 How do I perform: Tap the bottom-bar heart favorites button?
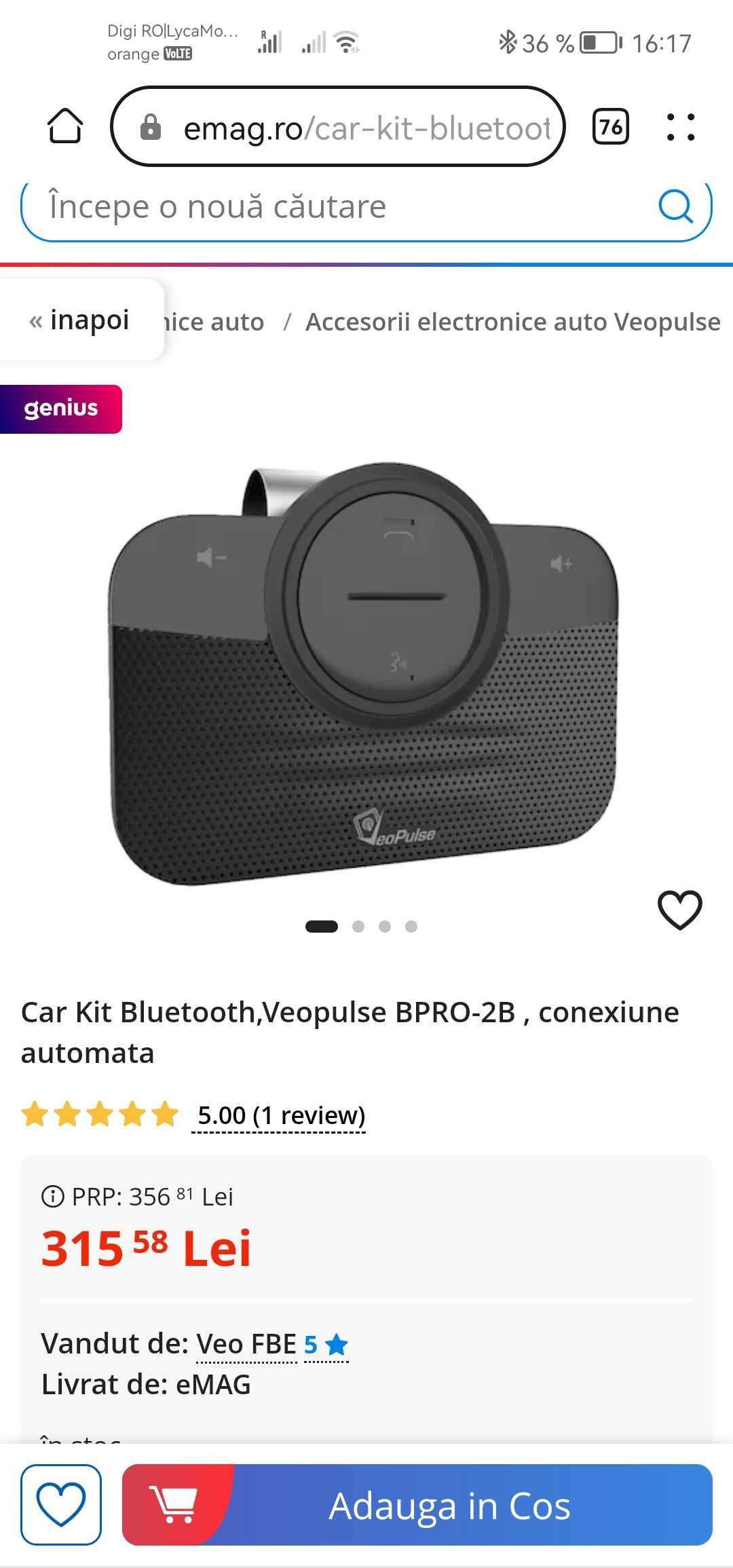(x=61, y=1505)
